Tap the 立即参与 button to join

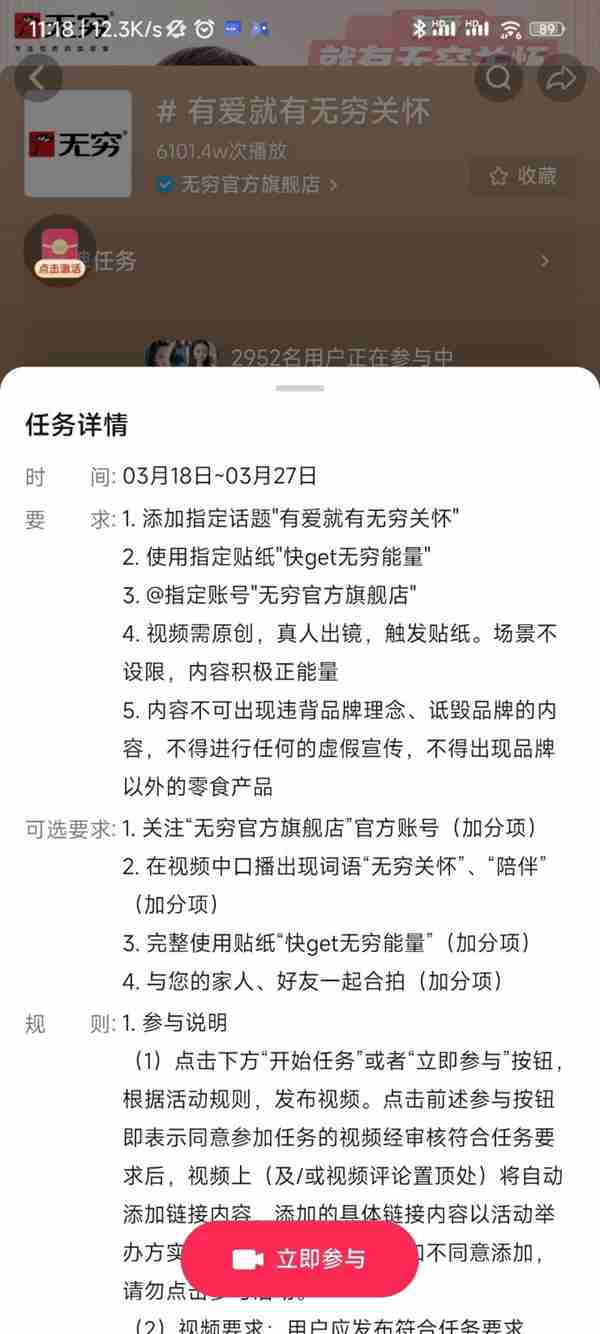click(300, 1258)
